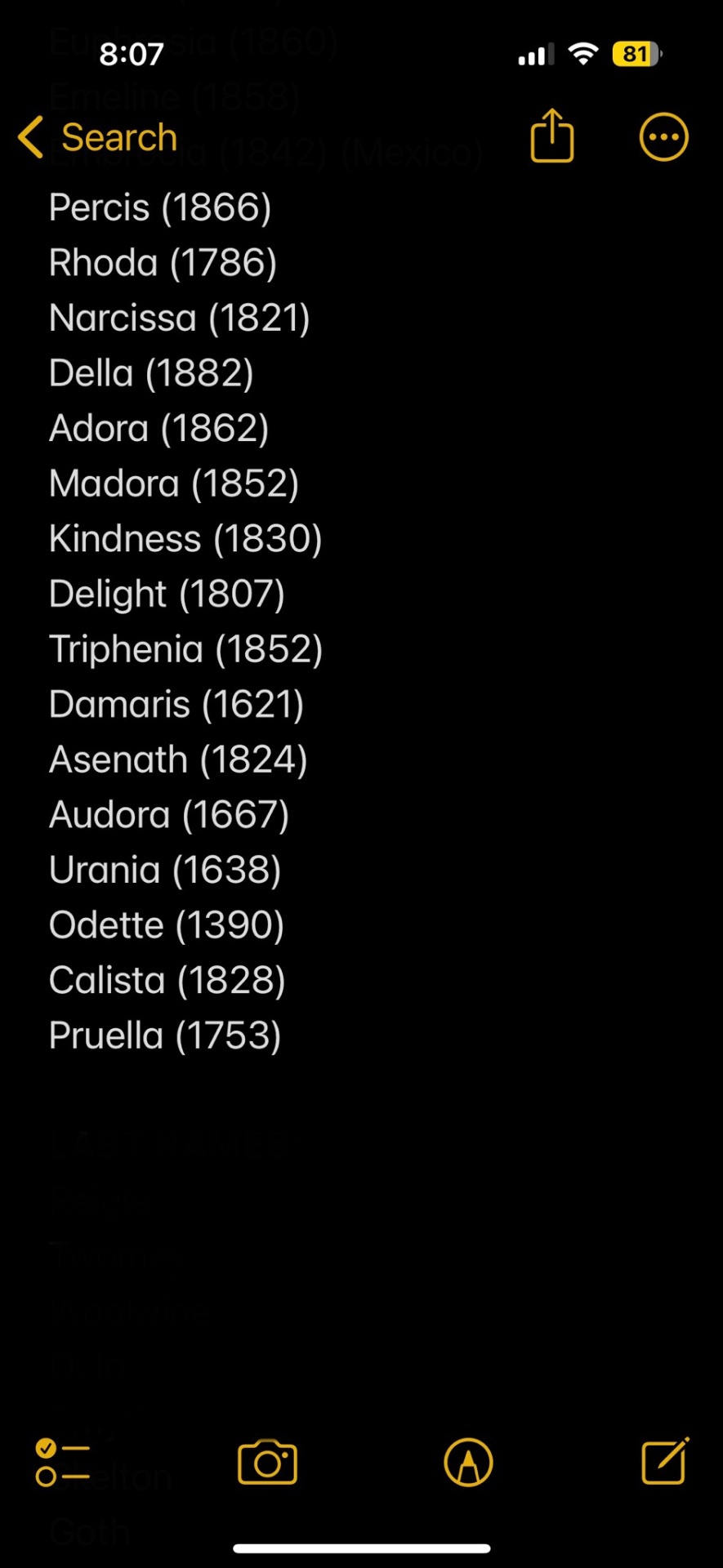Open the markup pen tool
The image size is (723, 1568).
pos(468,1463)
